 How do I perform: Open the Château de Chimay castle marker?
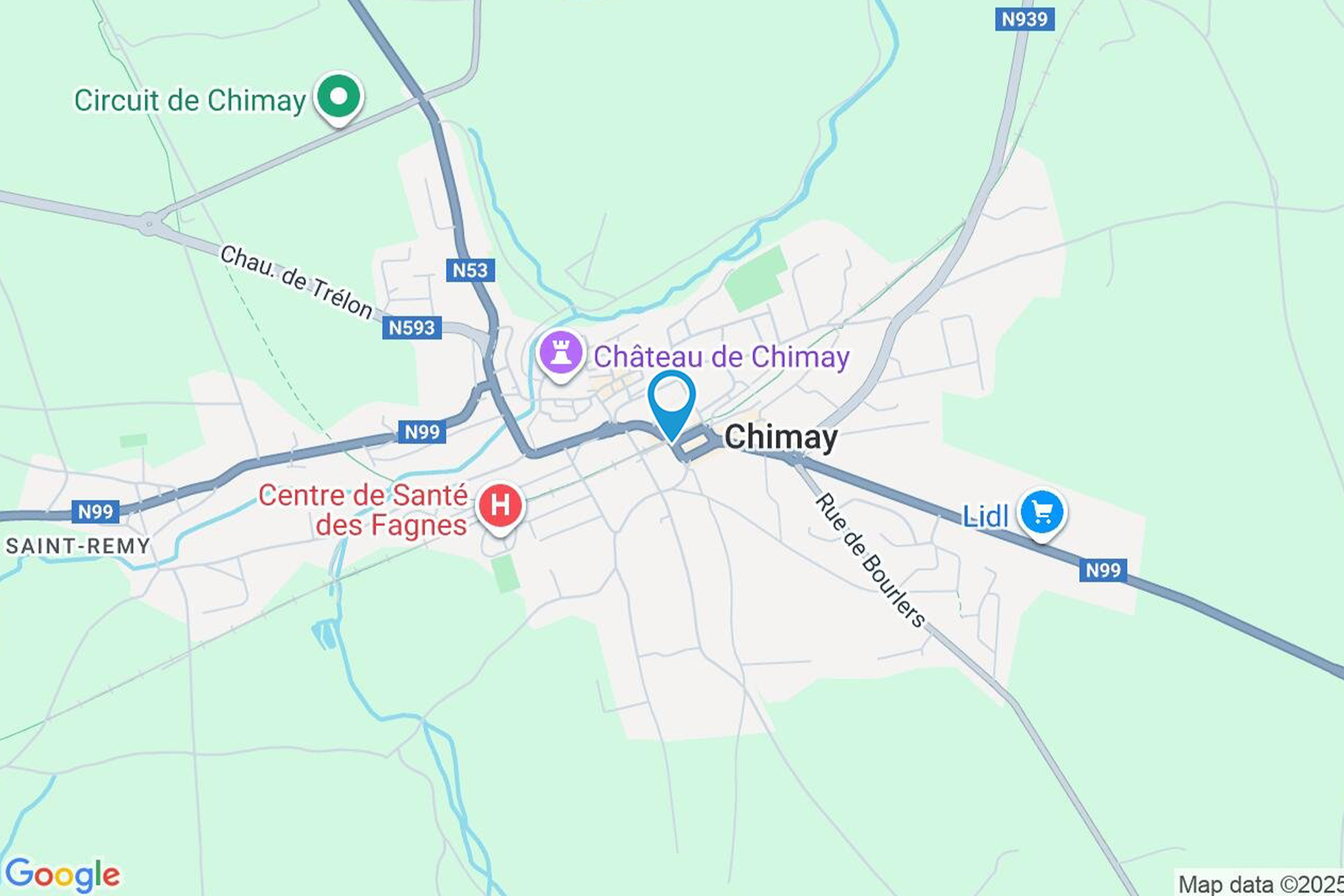[x=561, y=353]
